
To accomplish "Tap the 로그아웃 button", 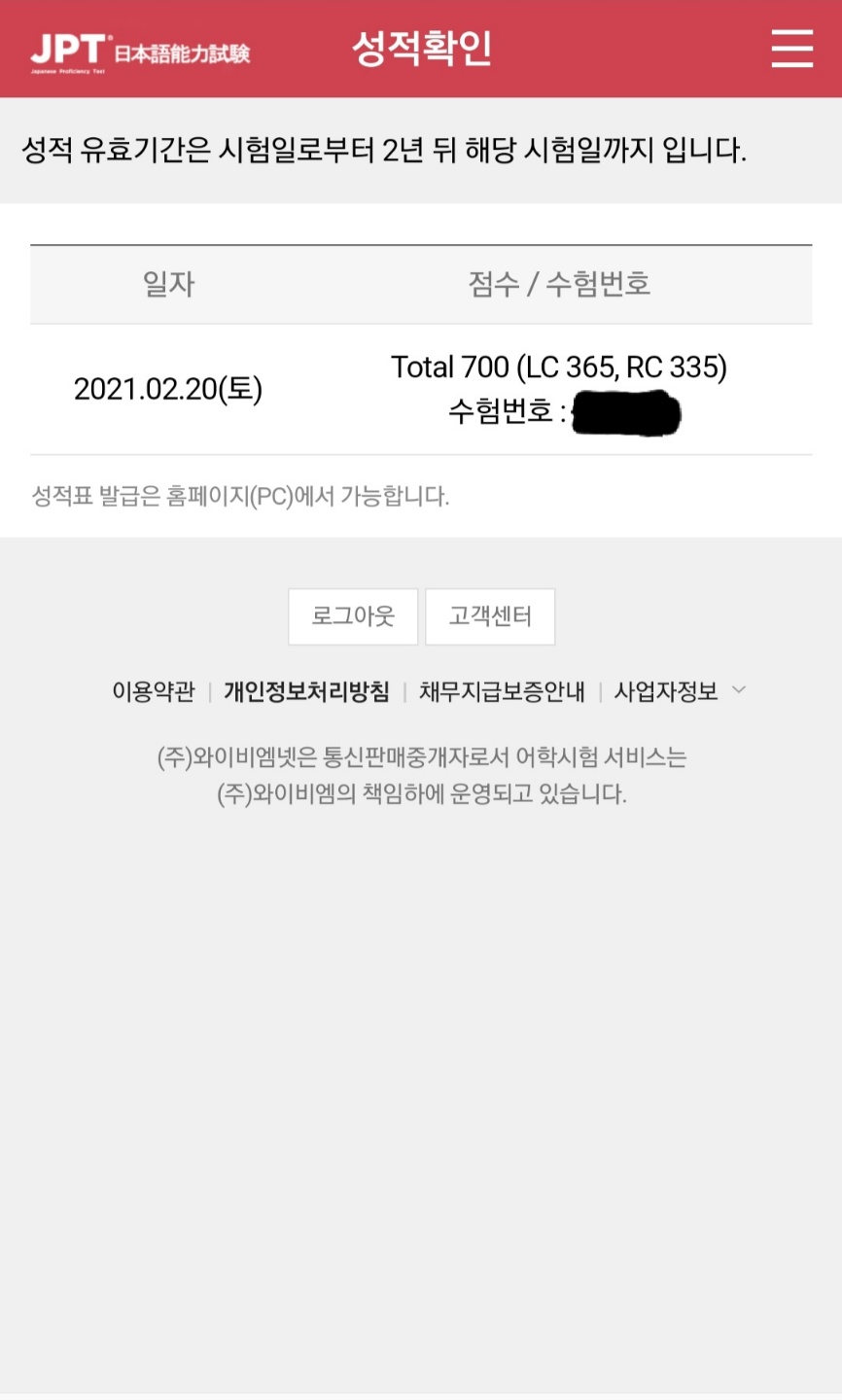I will coord(353,616).
